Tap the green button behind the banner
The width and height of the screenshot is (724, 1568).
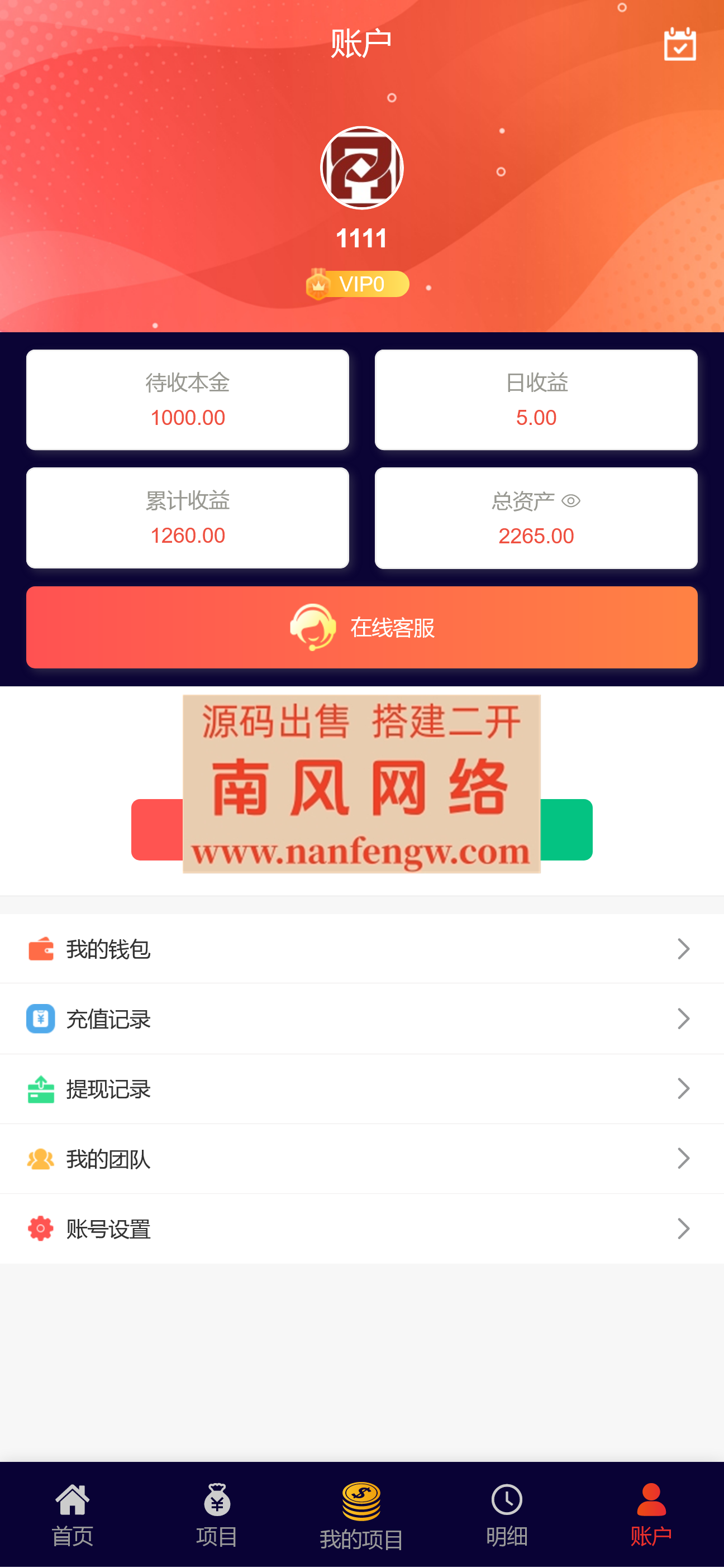566,829
